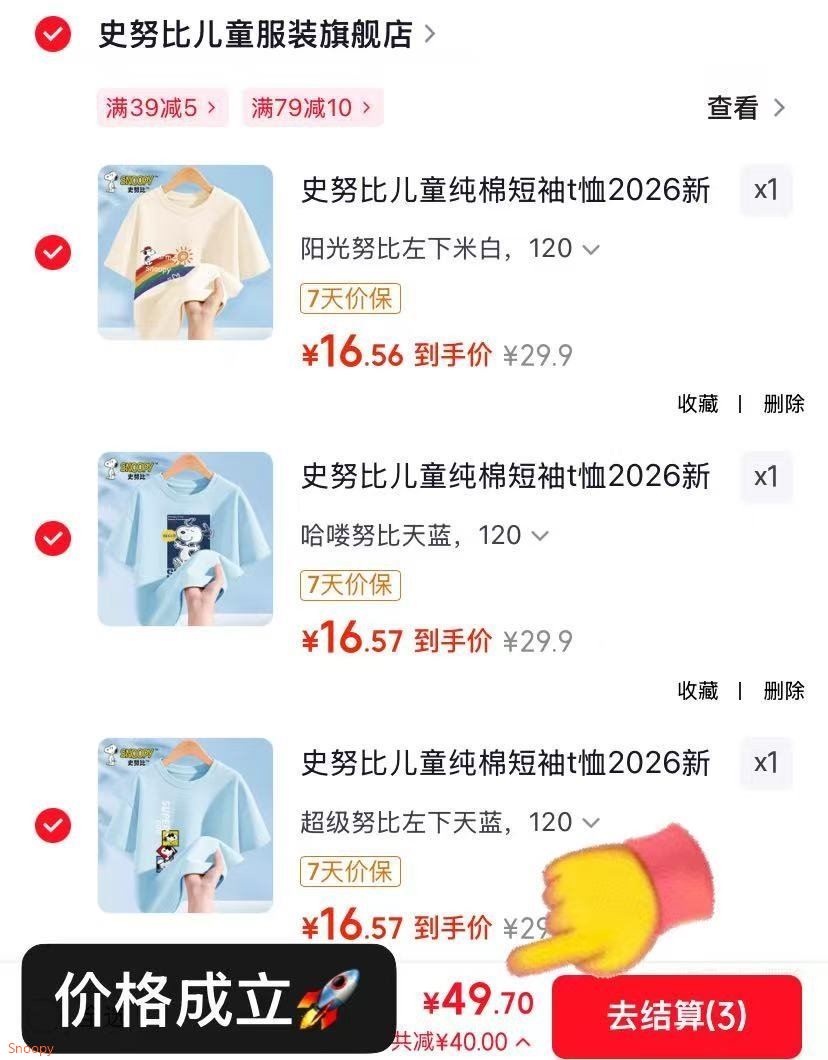Tap 删除 under the 阳光努比左下米白 item
This screenshot has height=1060, width=828.
pos(784,404)
